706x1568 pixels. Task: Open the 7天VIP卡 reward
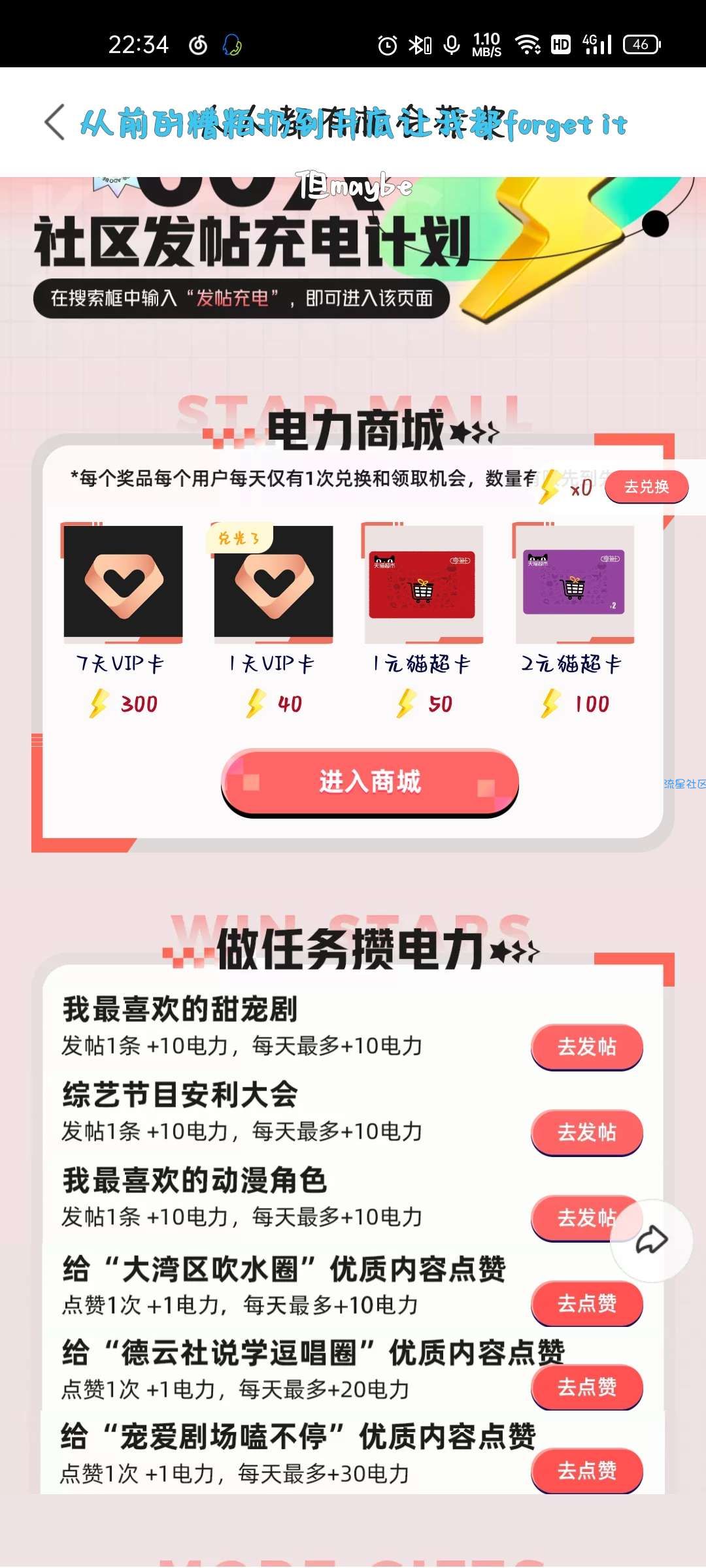[x=123, y=581]
